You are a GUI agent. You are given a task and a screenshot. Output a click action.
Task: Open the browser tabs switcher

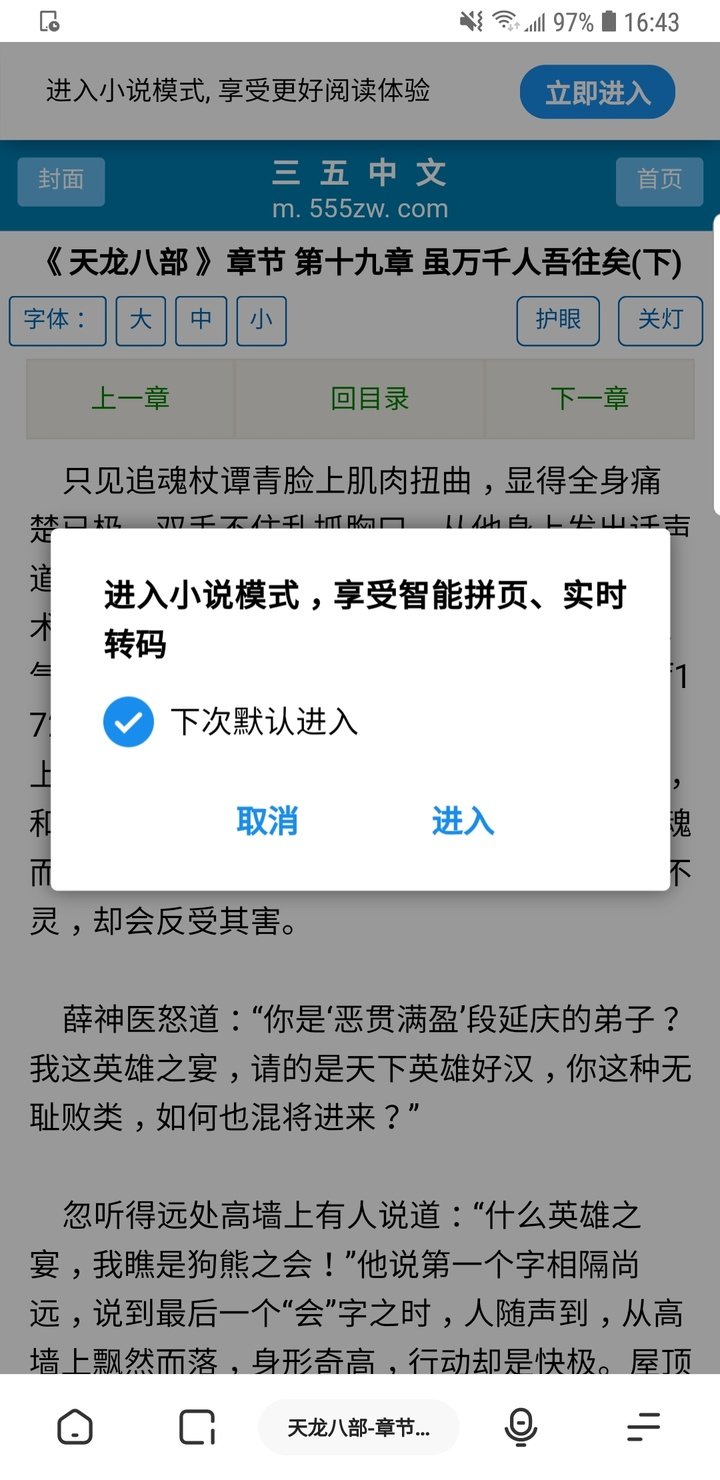pos(197,1427)
